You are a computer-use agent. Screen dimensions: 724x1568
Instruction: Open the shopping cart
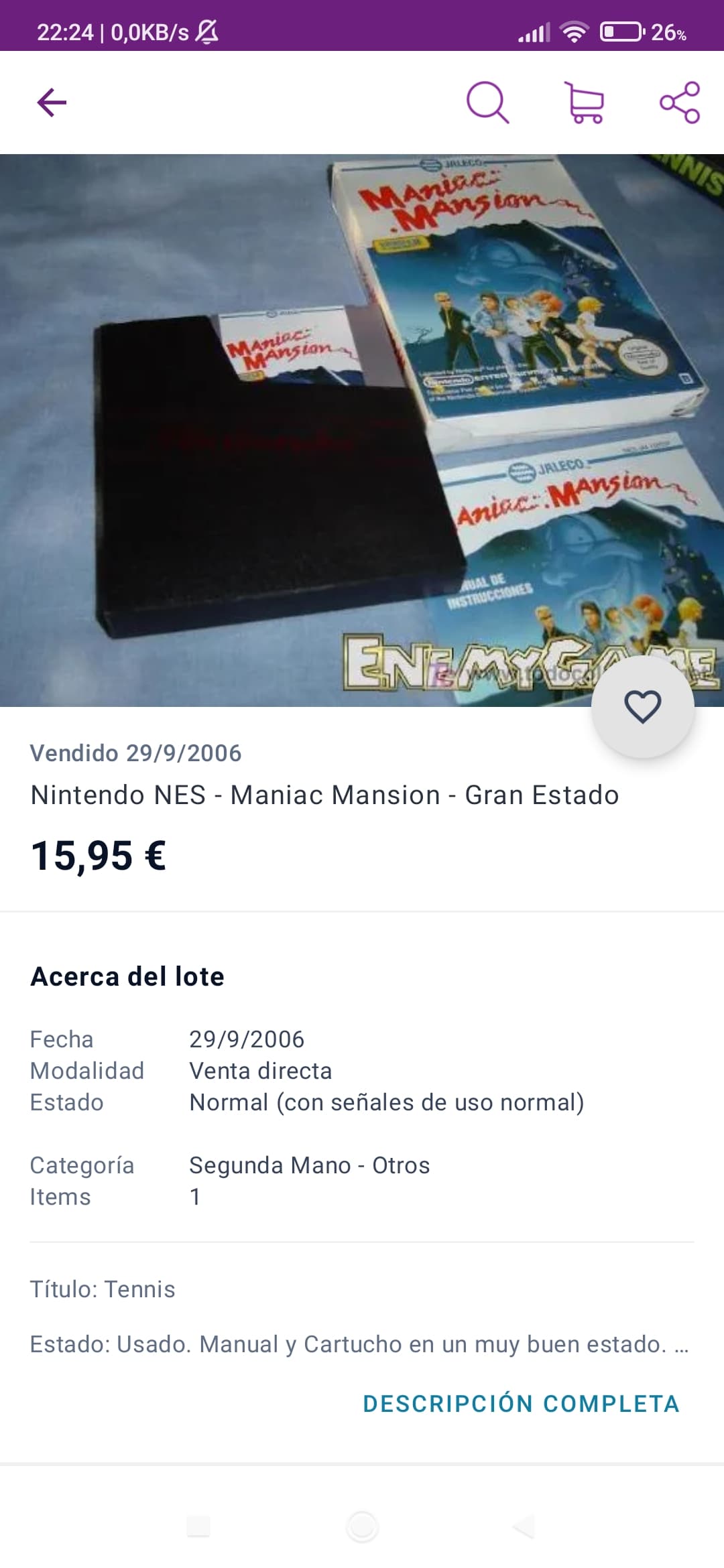pyautogui.click(x=585, y=103)
